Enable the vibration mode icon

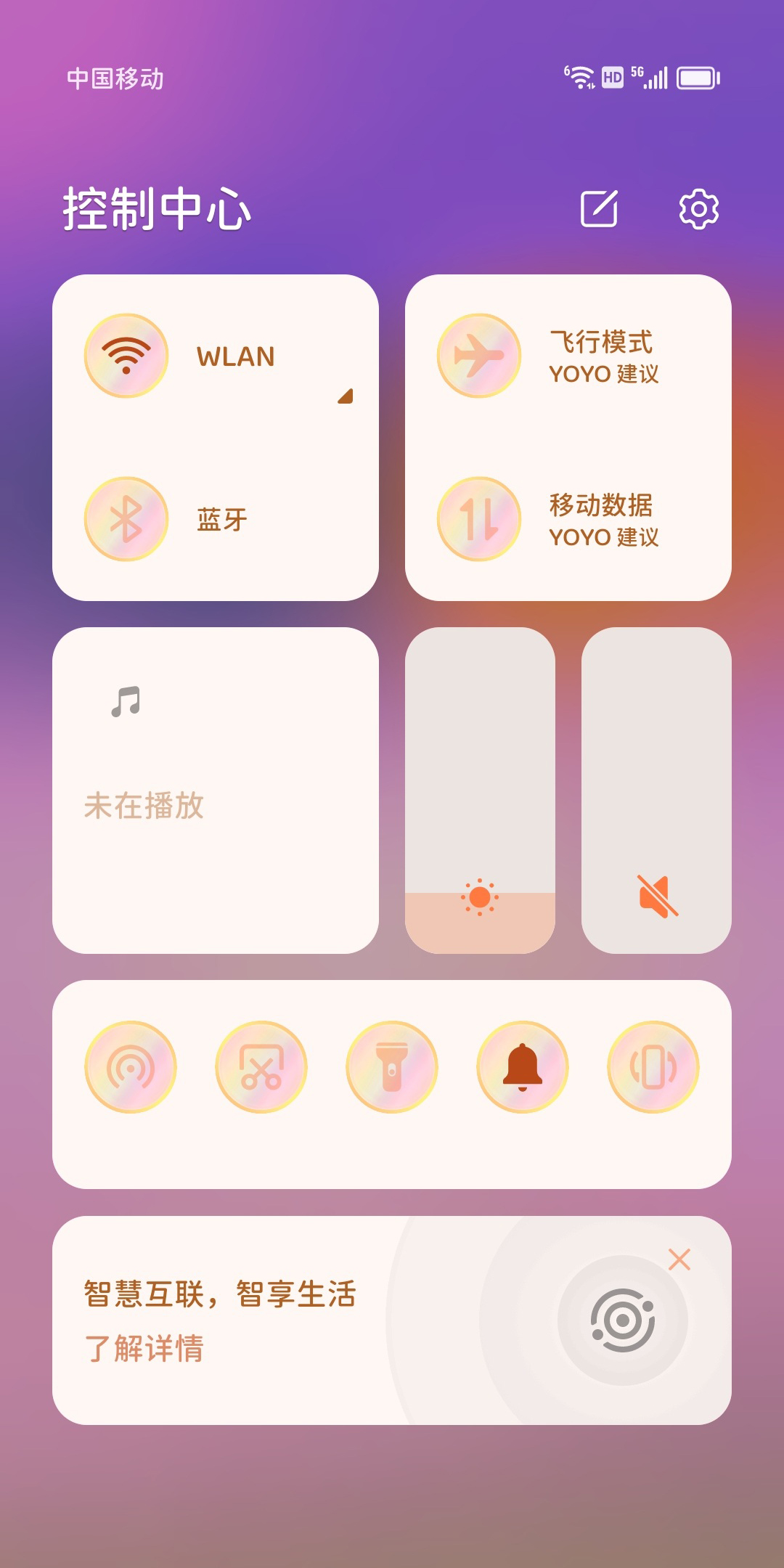click(x=653, y=1067)
